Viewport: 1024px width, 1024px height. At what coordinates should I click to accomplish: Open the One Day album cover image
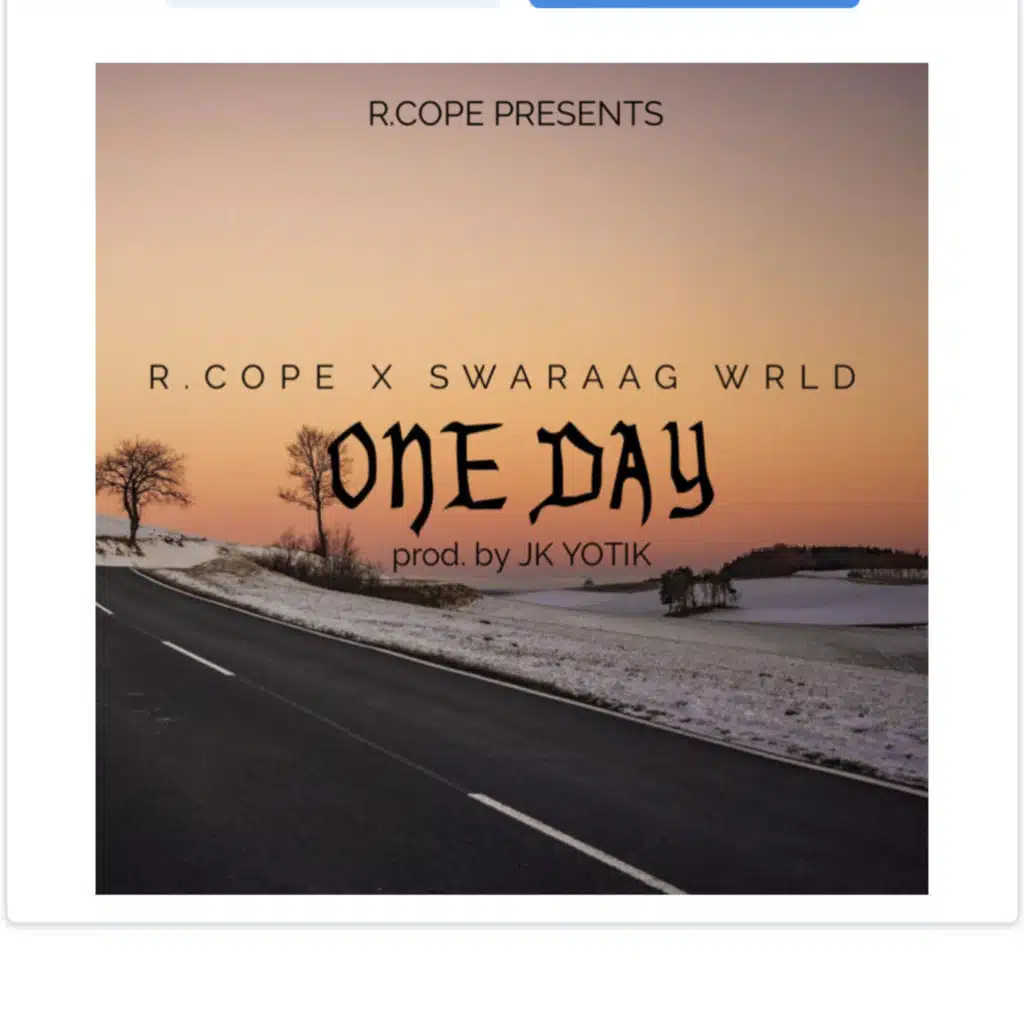(511, 478)
